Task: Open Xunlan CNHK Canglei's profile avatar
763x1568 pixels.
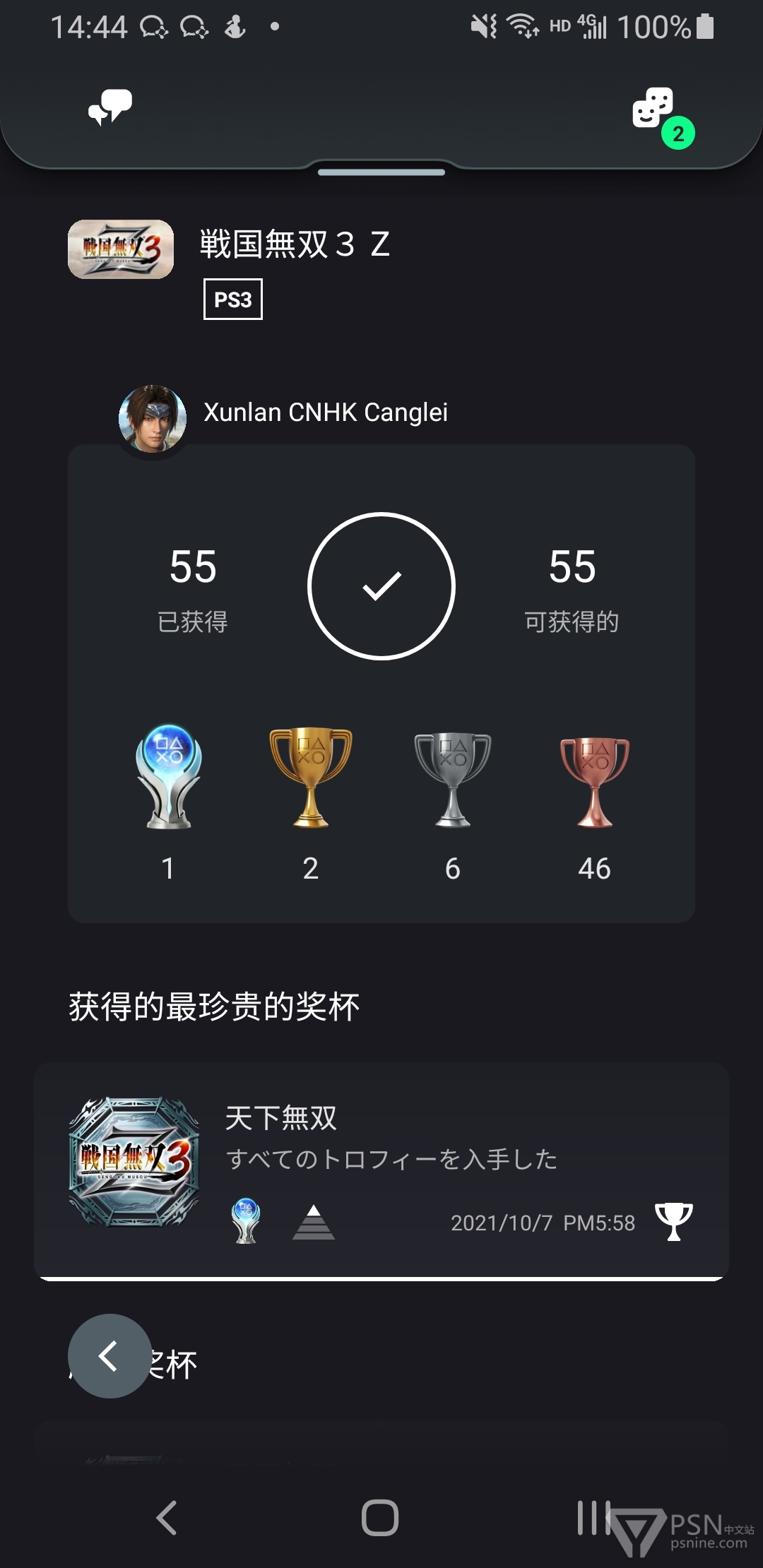Action: coord(153,419)
